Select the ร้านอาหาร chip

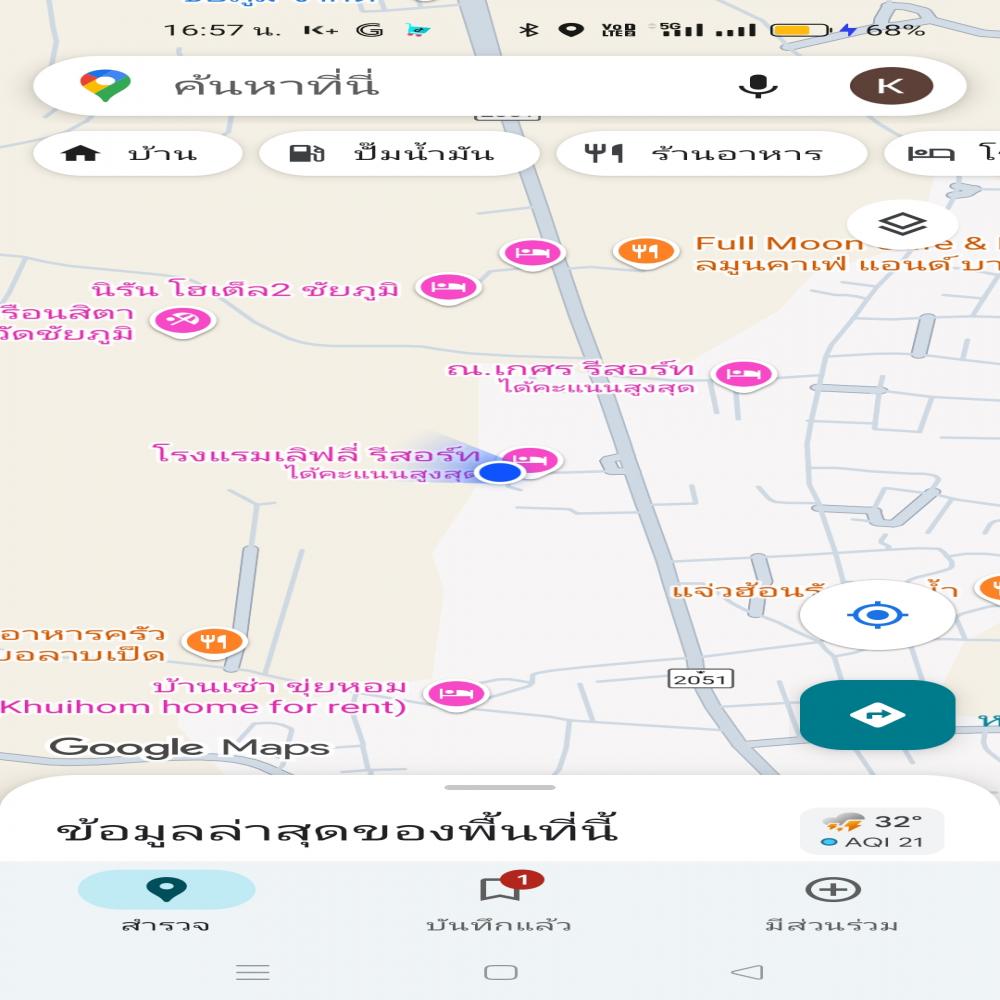711,154
